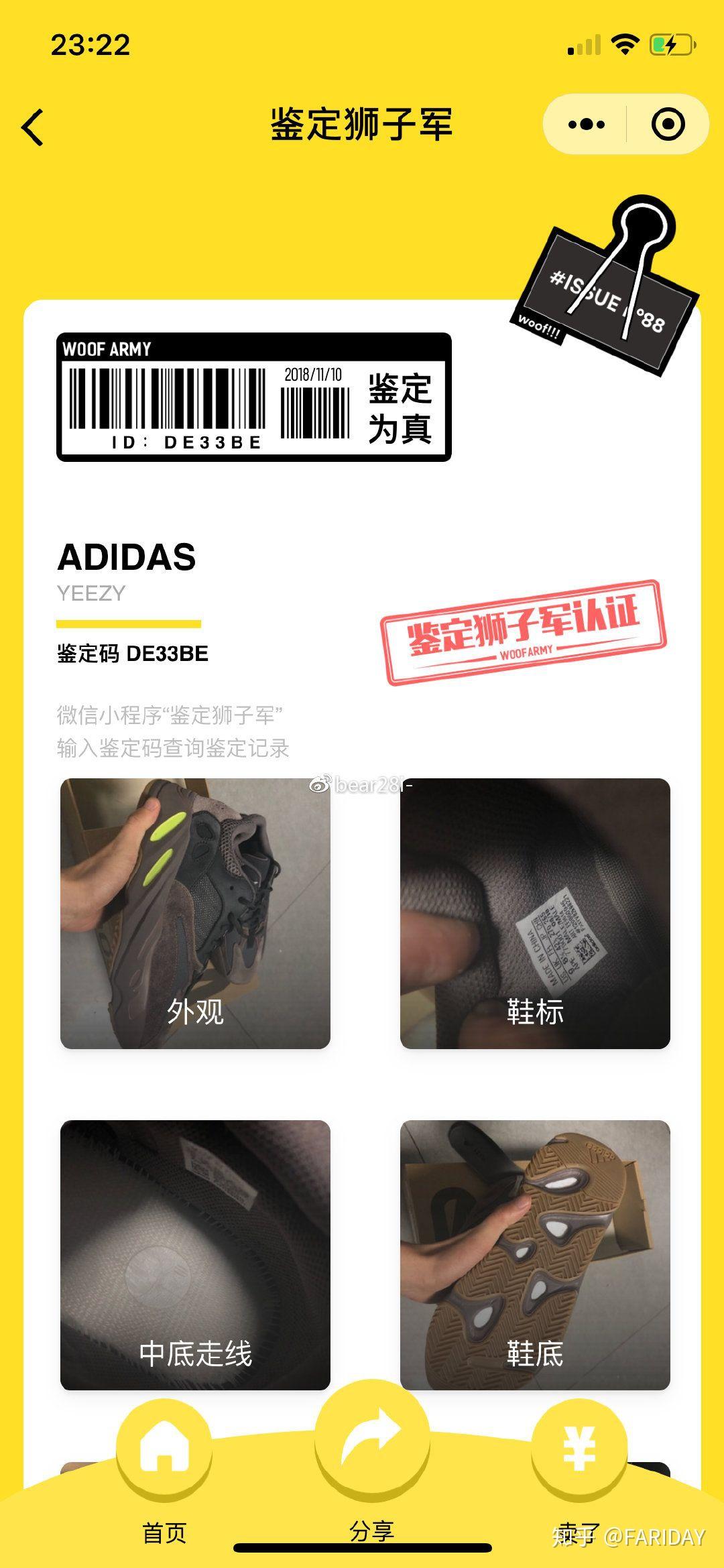This screenshot has width=724, height=1568.
Task: Share this authentication result via 分享
Action: (371, 1439)
